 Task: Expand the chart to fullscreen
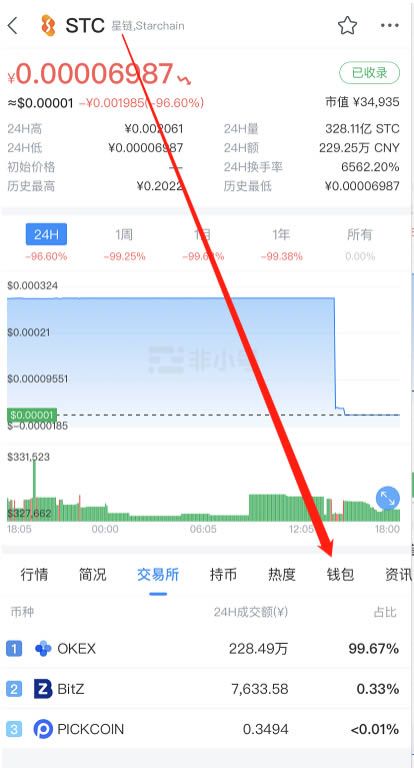point(388,499)
